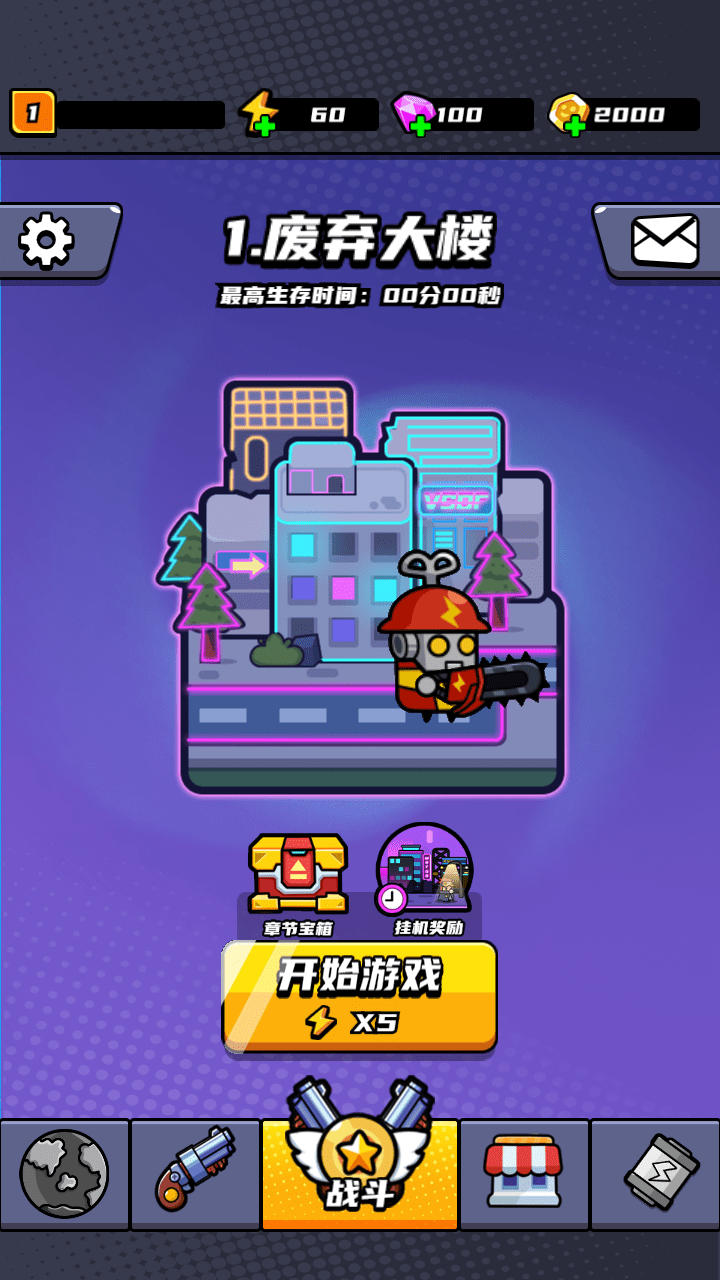Switch to the weapons gun tab
Image resolution: width=720 pixels, height=1280 pixels.
pyautogui.click(x=194, y=1174)
